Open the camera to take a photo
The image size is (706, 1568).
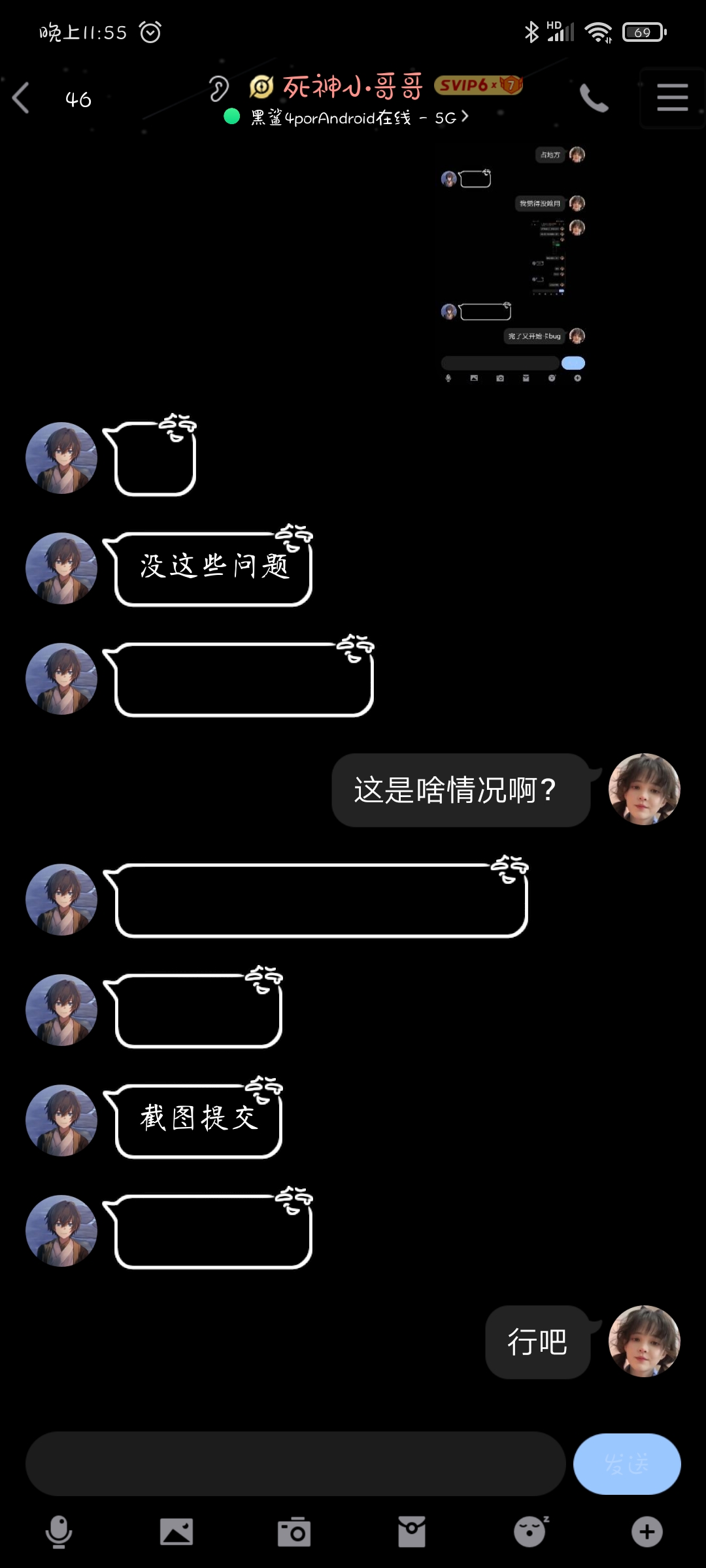click(294, 1532)
